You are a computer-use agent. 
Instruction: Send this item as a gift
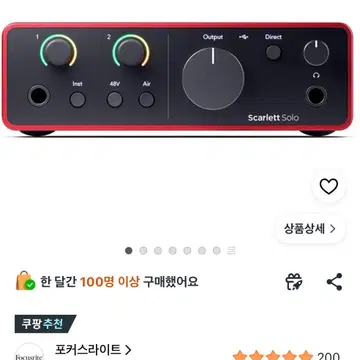[x=294, y=282]
